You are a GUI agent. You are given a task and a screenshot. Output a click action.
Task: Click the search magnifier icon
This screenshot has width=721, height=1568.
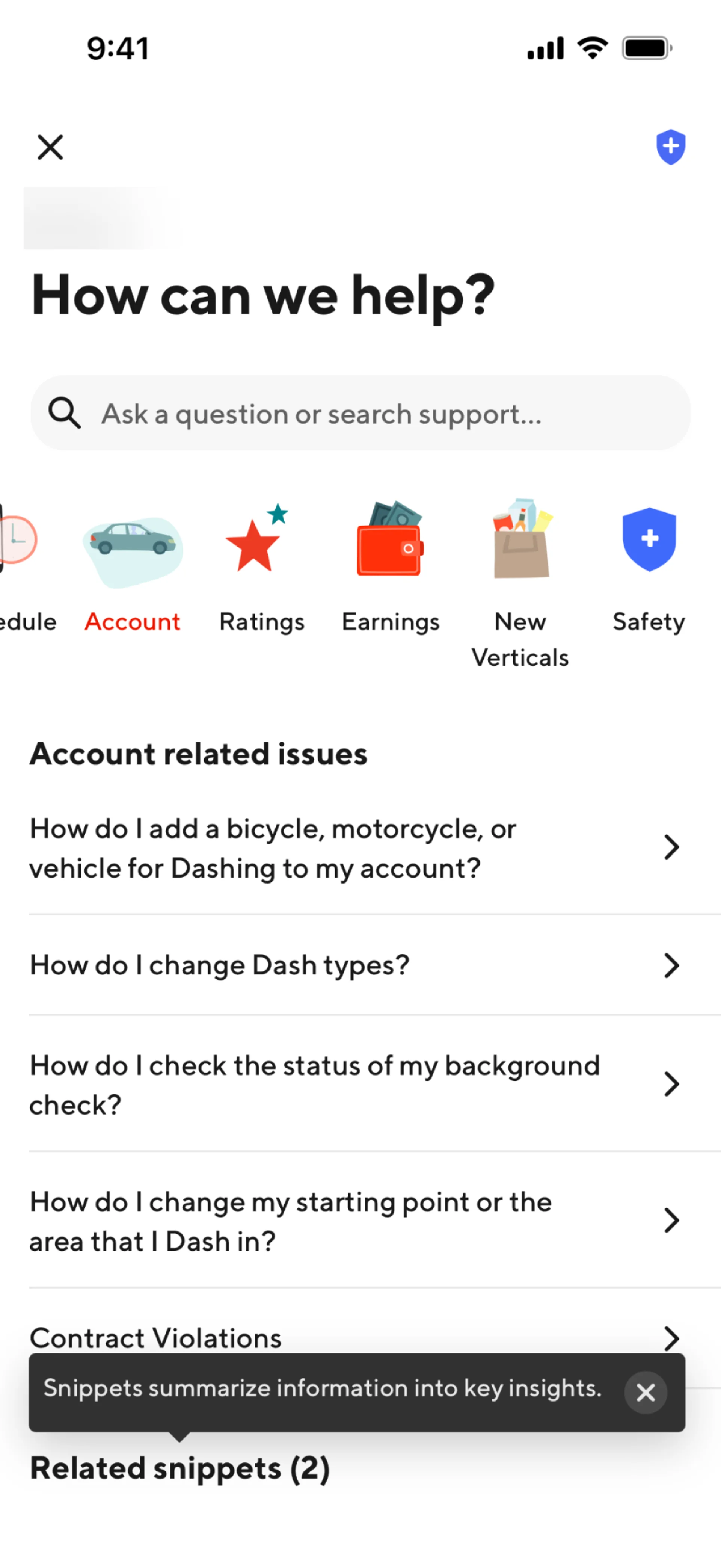pos(64,413)
